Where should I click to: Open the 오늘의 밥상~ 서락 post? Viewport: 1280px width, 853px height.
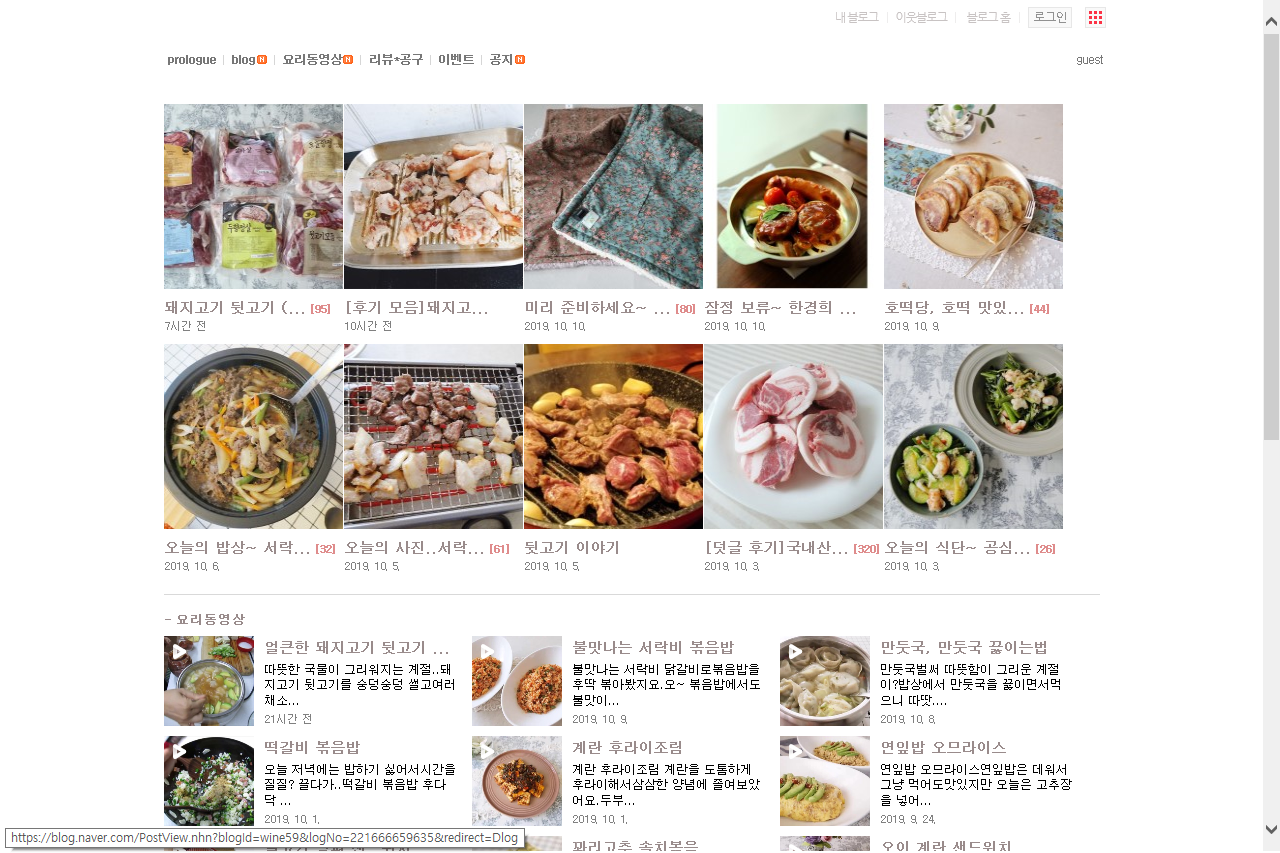237,548
